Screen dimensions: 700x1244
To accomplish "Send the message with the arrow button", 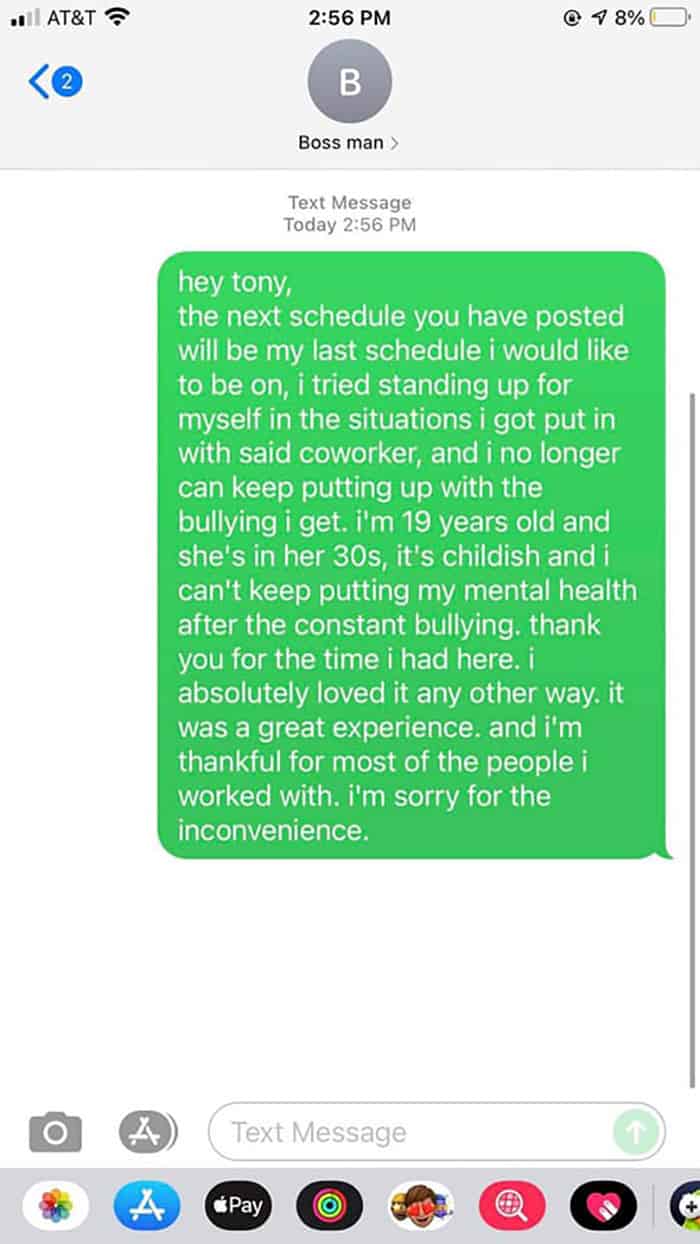I will point(636,1132).
